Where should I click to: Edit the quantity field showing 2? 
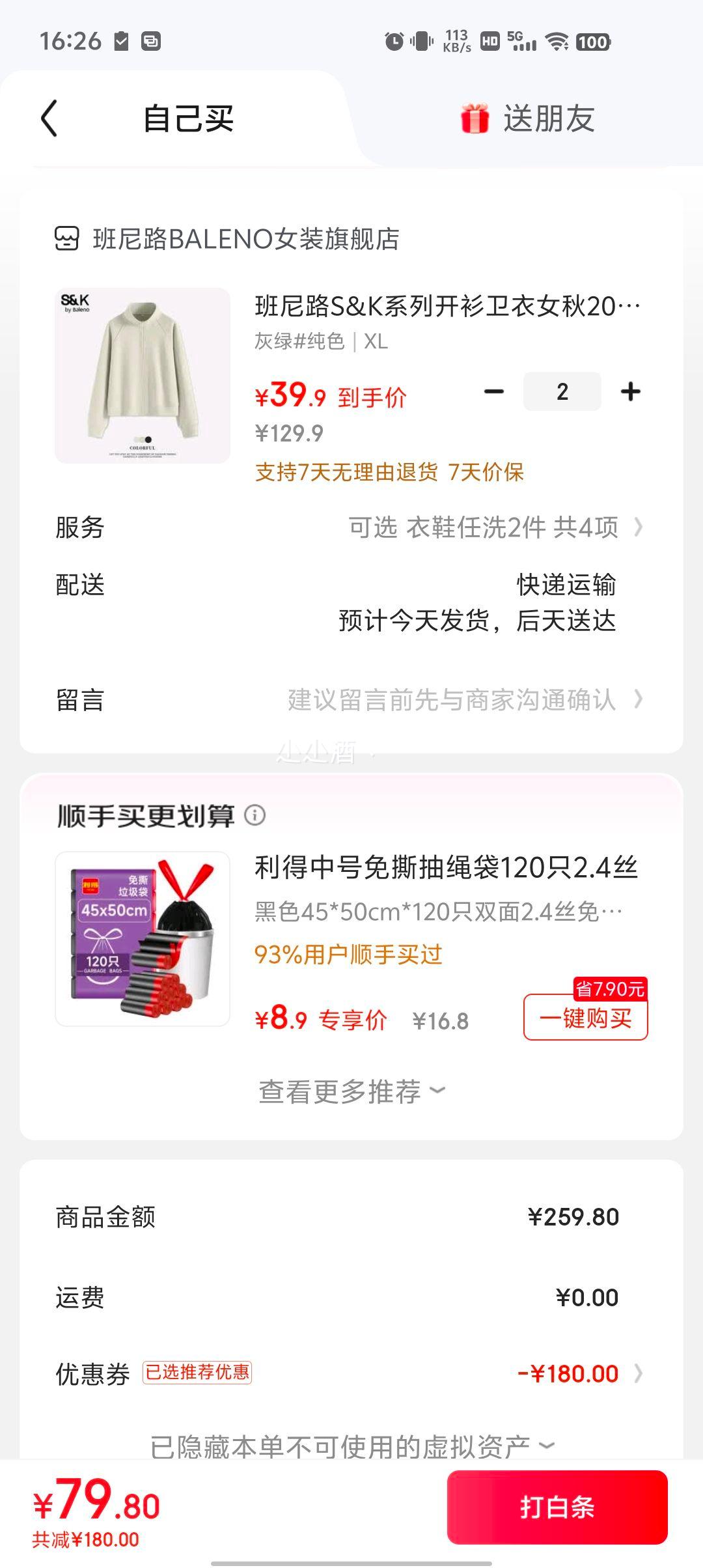pos(562,391)
